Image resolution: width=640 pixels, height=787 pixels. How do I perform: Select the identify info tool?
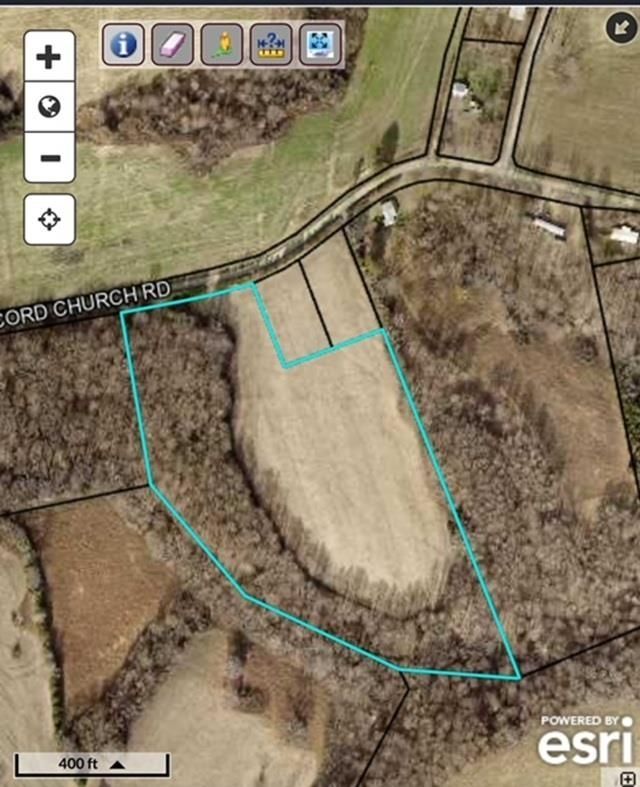[124, 44]
